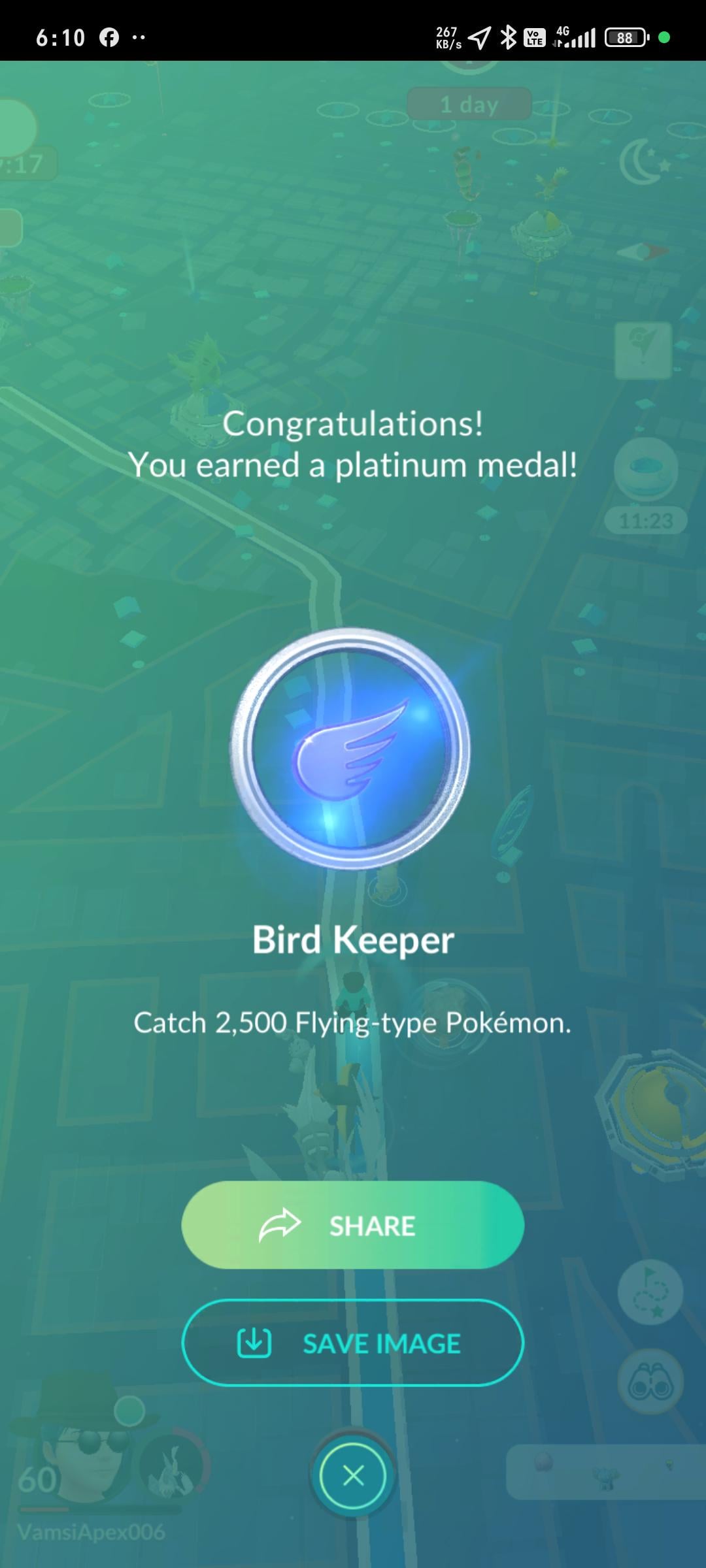Image resolution: width=706 pixels, height=1568 pixels.
Task: Save the medal image
Action: [x=352, y=1343]
